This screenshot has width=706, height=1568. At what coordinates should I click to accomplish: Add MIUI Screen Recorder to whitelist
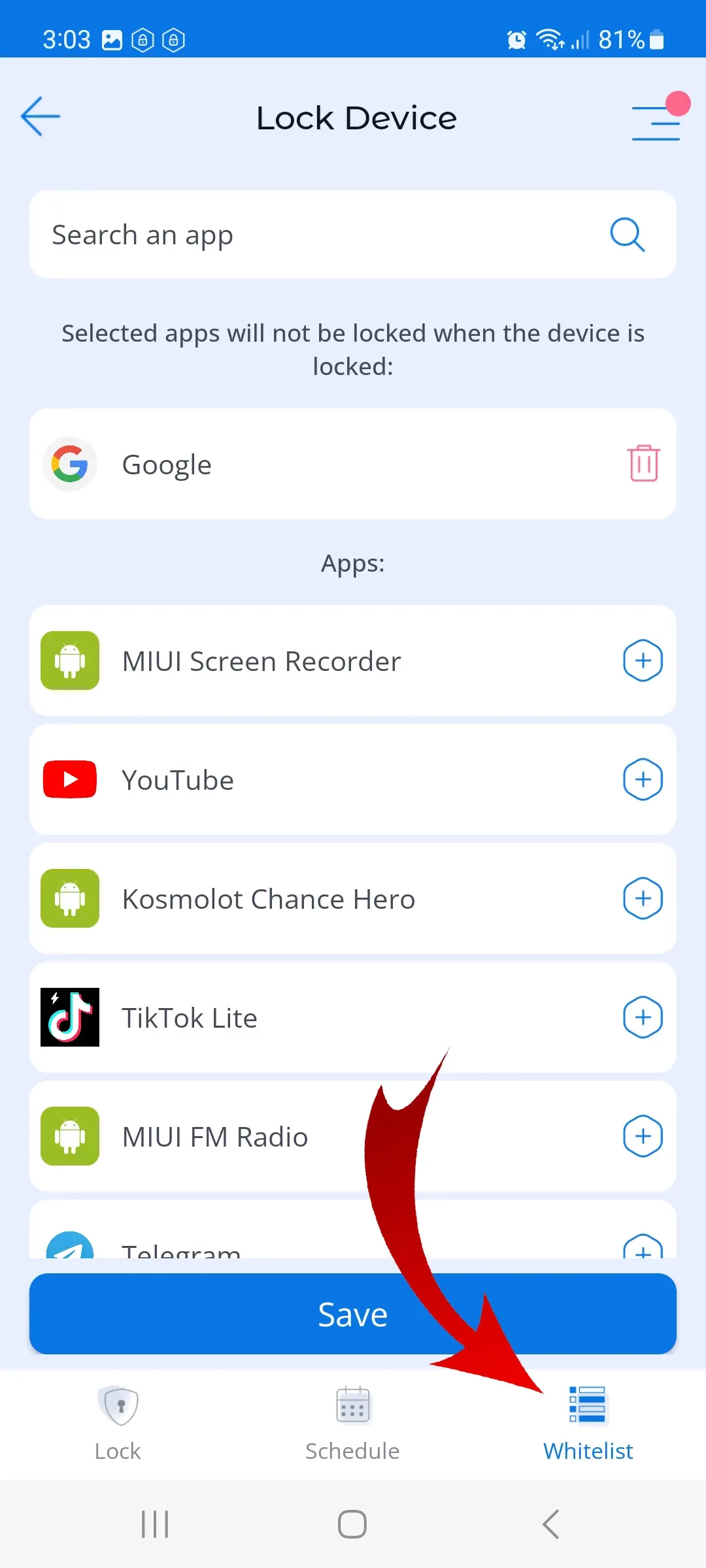pyautogui.click(x=643, y=661)
